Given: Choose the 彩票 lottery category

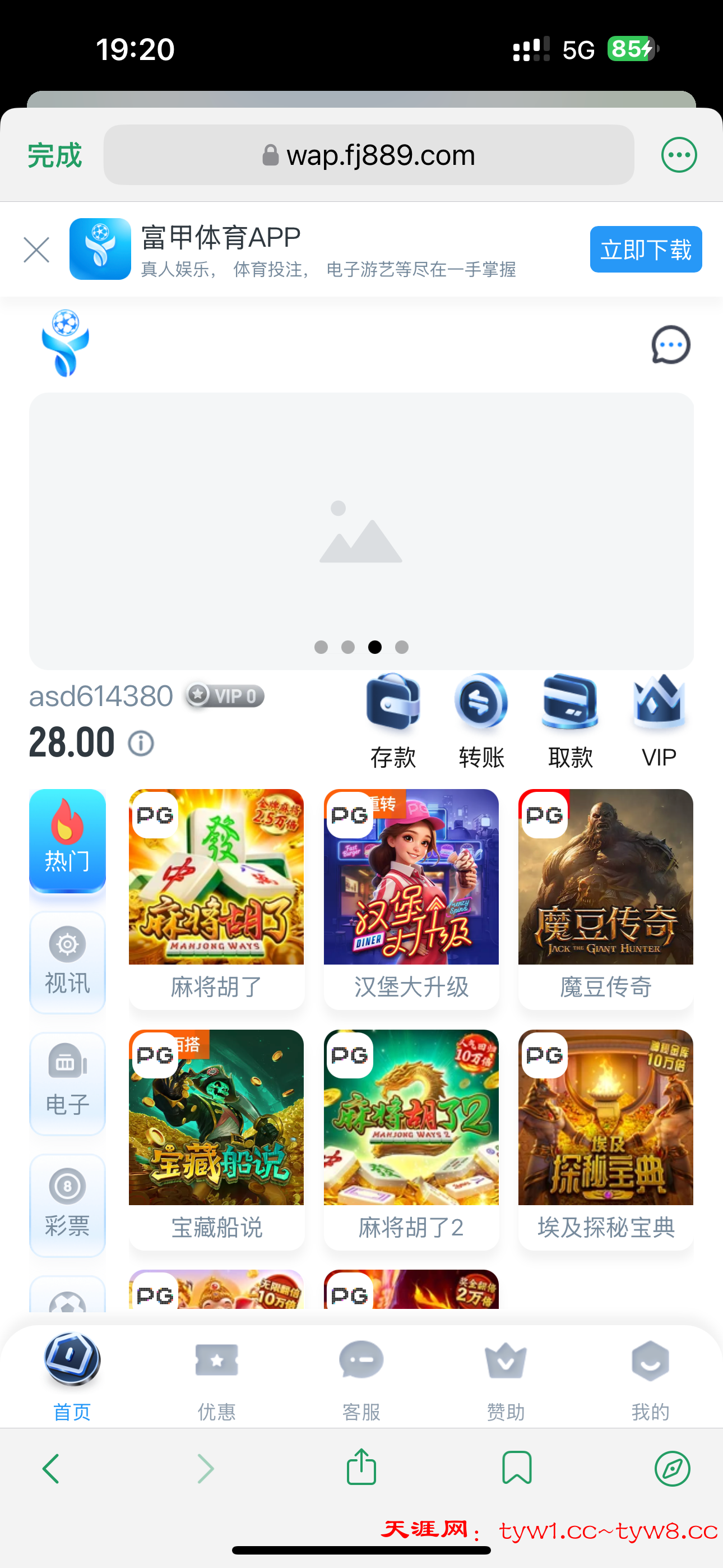Looking at the screenshot, I should [x=68, y=1205].
